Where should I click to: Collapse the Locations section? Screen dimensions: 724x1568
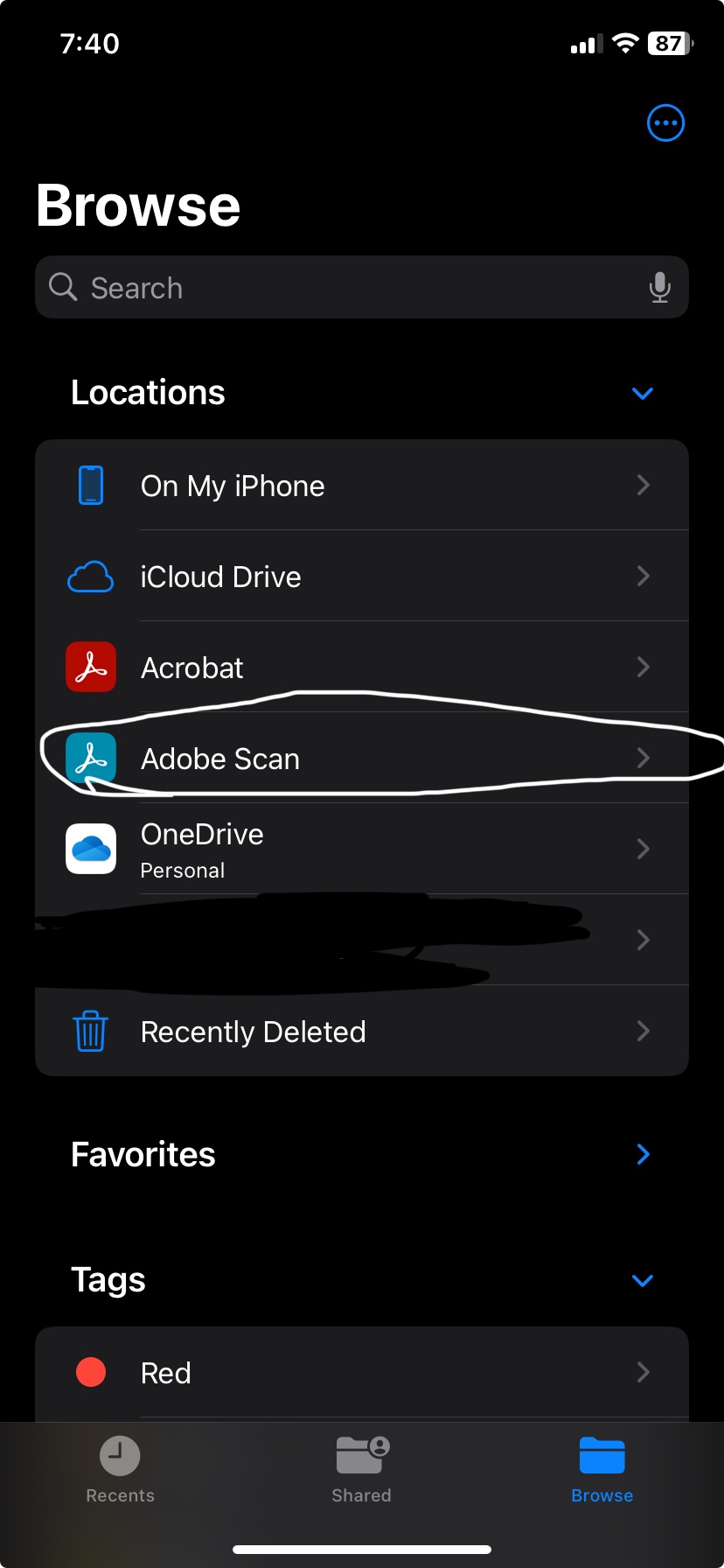point(643,394)
